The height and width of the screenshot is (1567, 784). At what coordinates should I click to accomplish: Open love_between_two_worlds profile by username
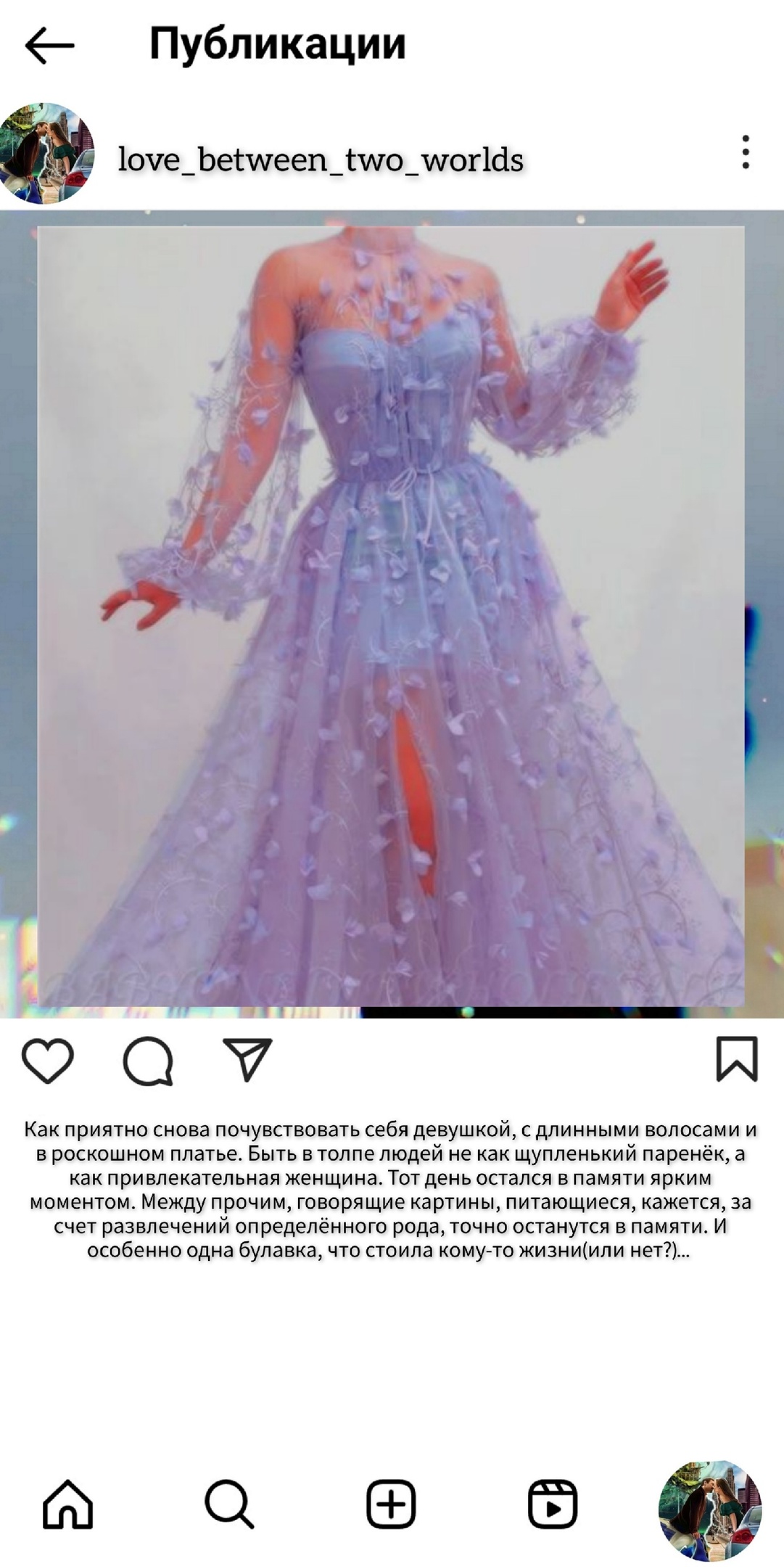(x=321, y=160)
